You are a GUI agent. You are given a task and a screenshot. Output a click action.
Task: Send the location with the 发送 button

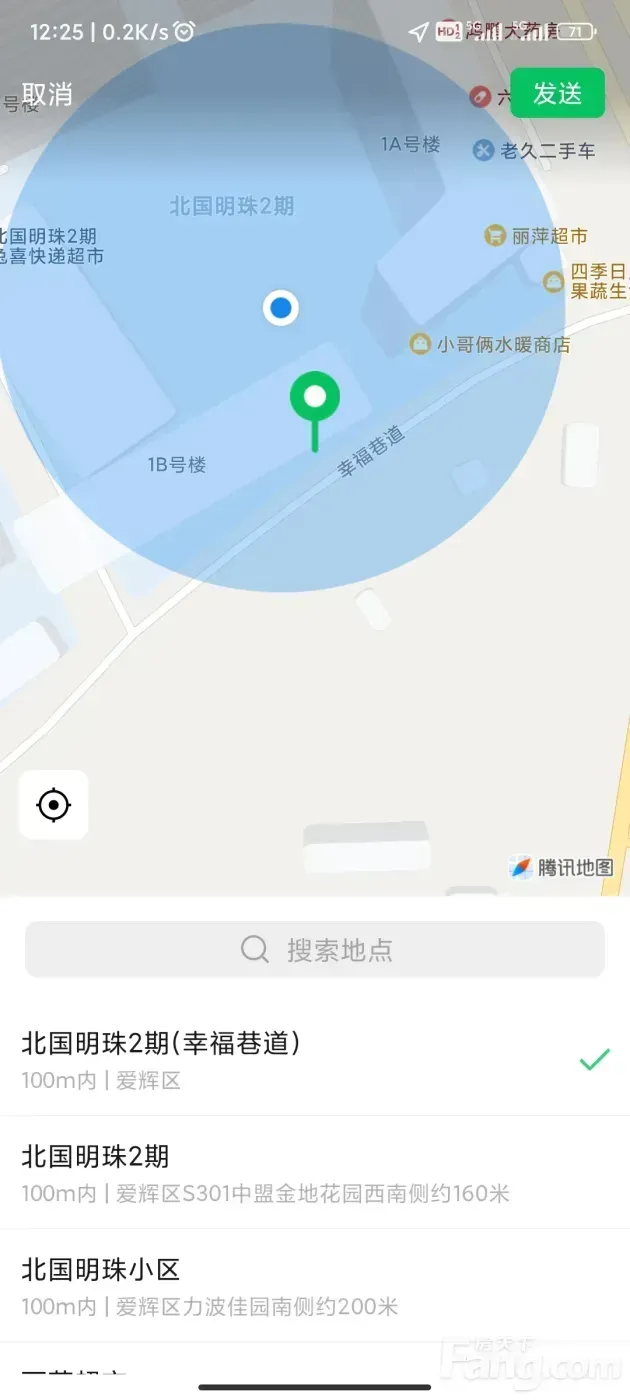557,94
